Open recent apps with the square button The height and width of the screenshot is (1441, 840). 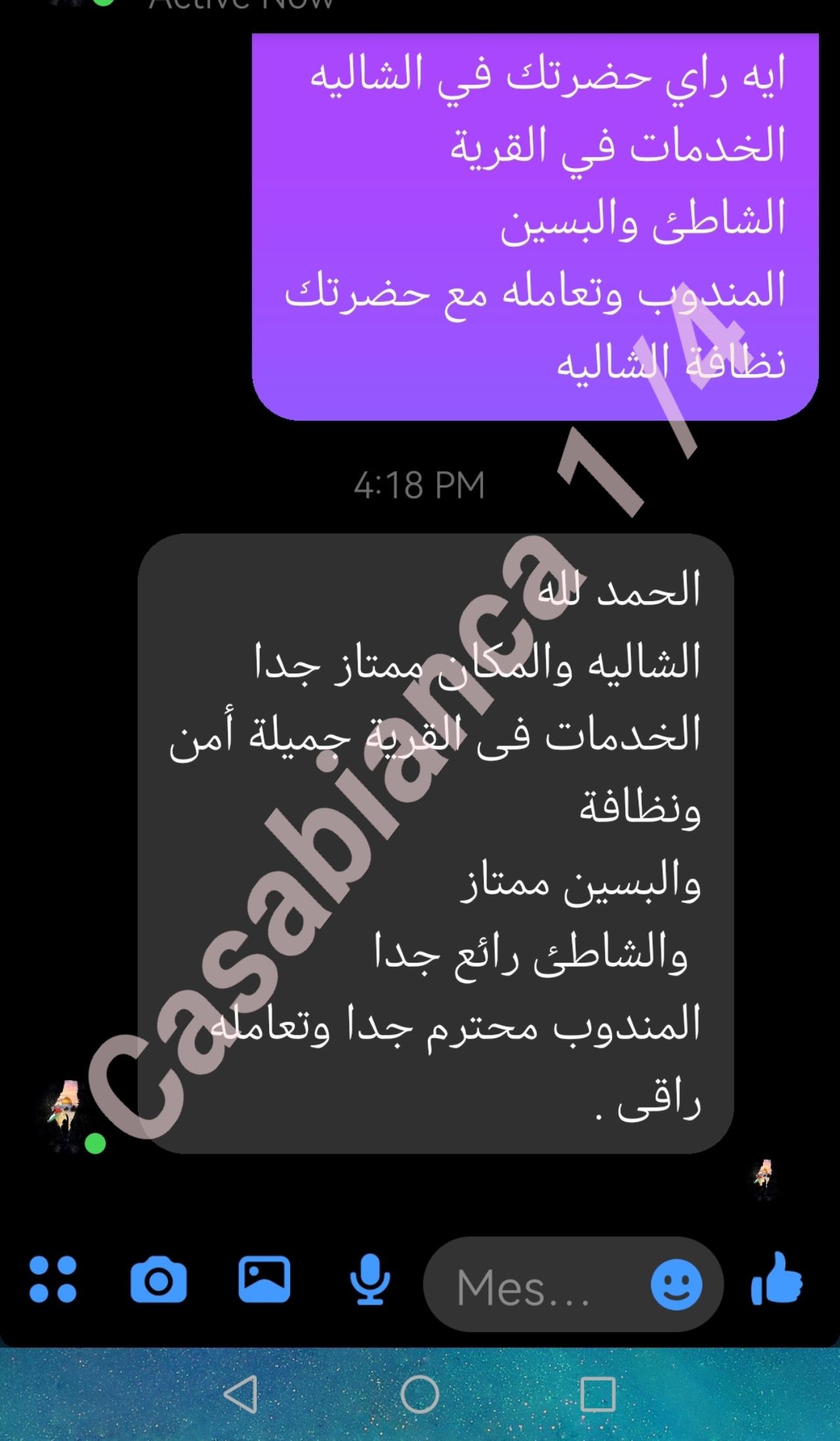(x=598, y=1394)
